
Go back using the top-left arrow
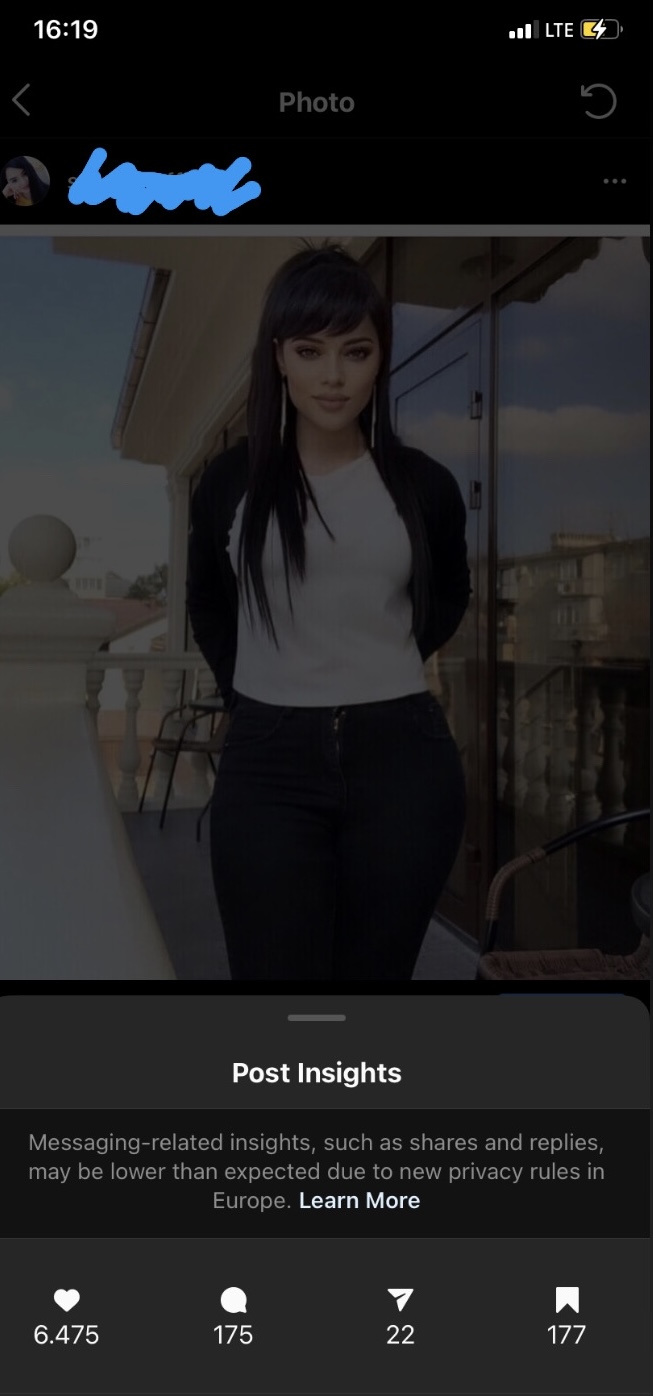22,101
